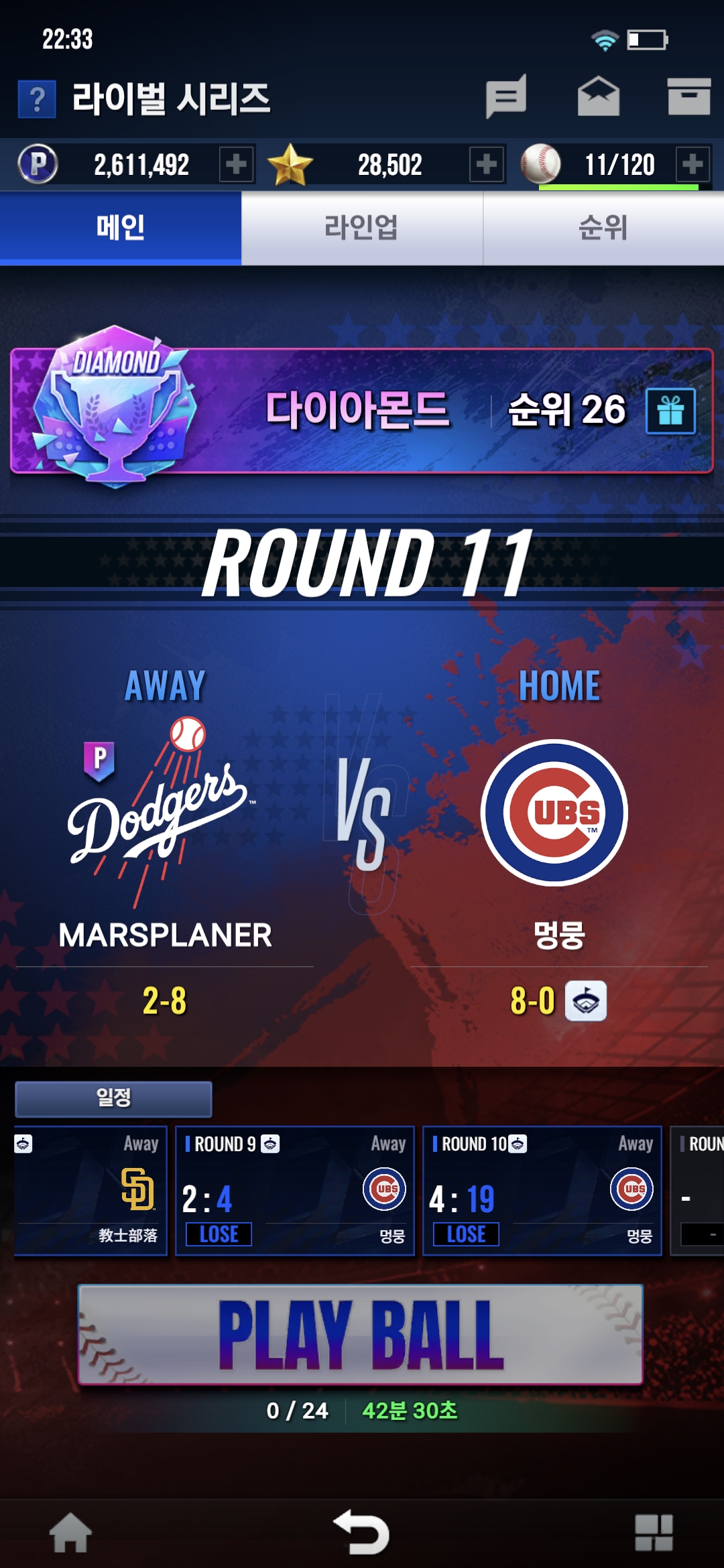Open the grid menu icon
Viewport: 724px width, 1568px height.
(x=654, y=1532)
